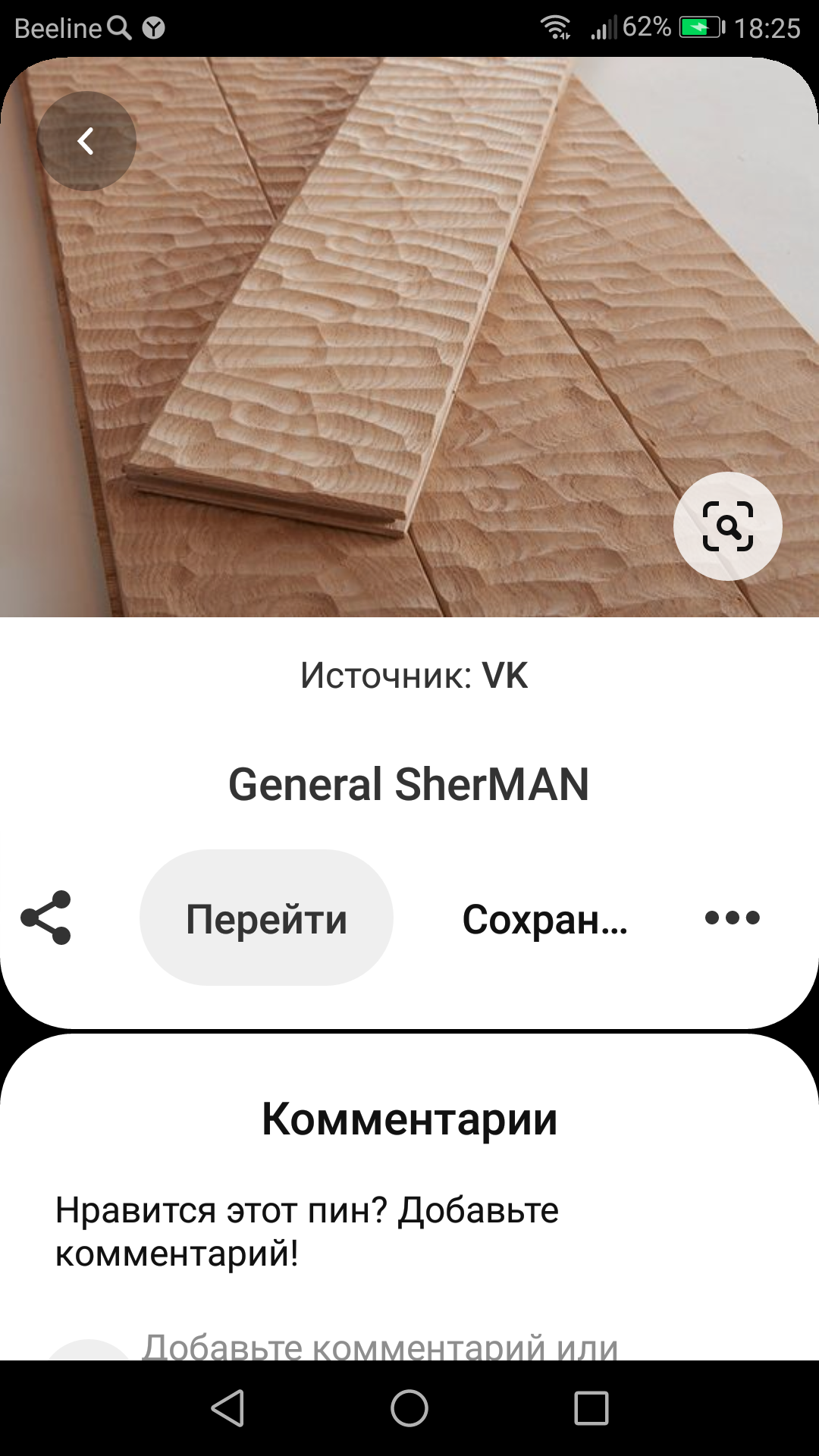This screenshot has height=1456, width=819.
Task: Go to the system home screen
Action: (409, 1408)
